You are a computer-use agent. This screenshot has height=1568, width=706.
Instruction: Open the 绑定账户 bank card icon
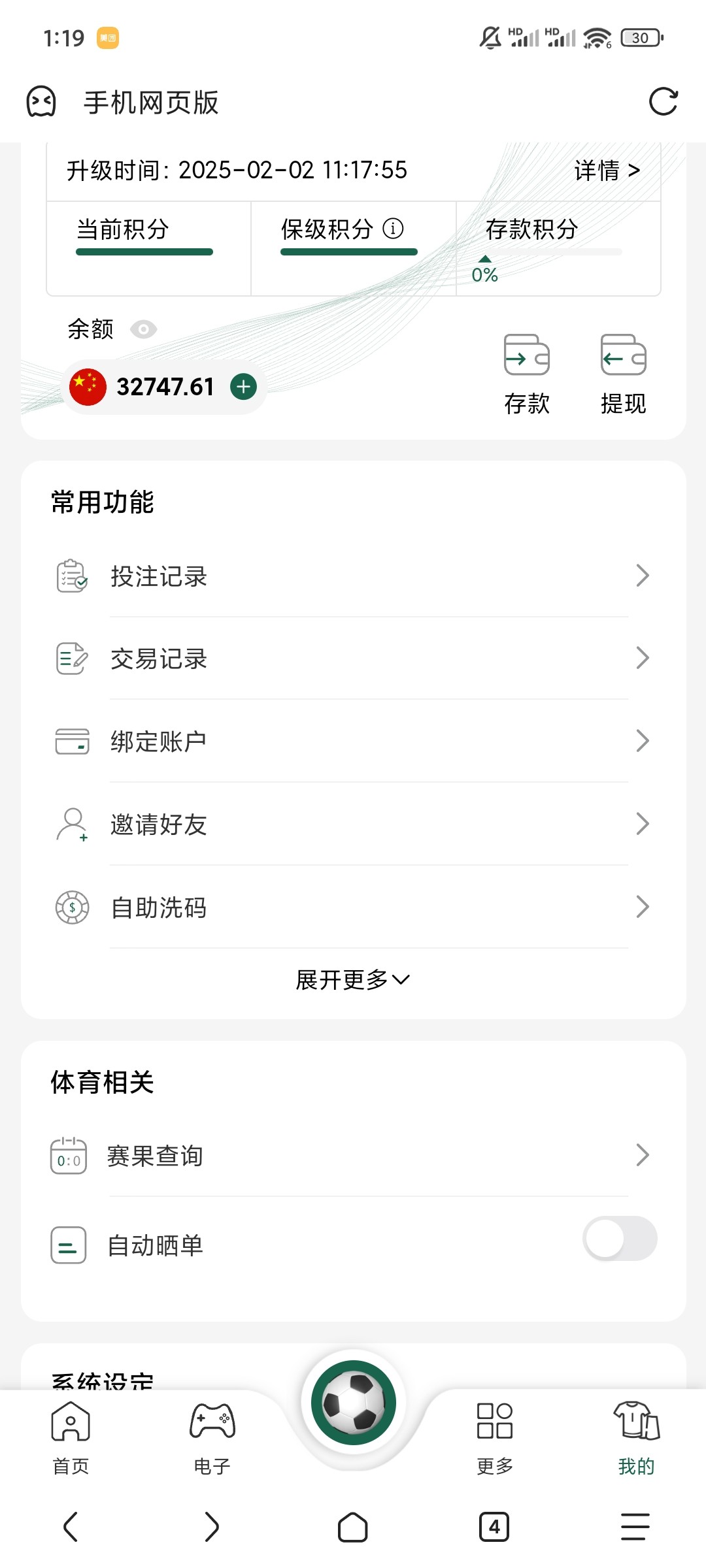click(71, 742)
